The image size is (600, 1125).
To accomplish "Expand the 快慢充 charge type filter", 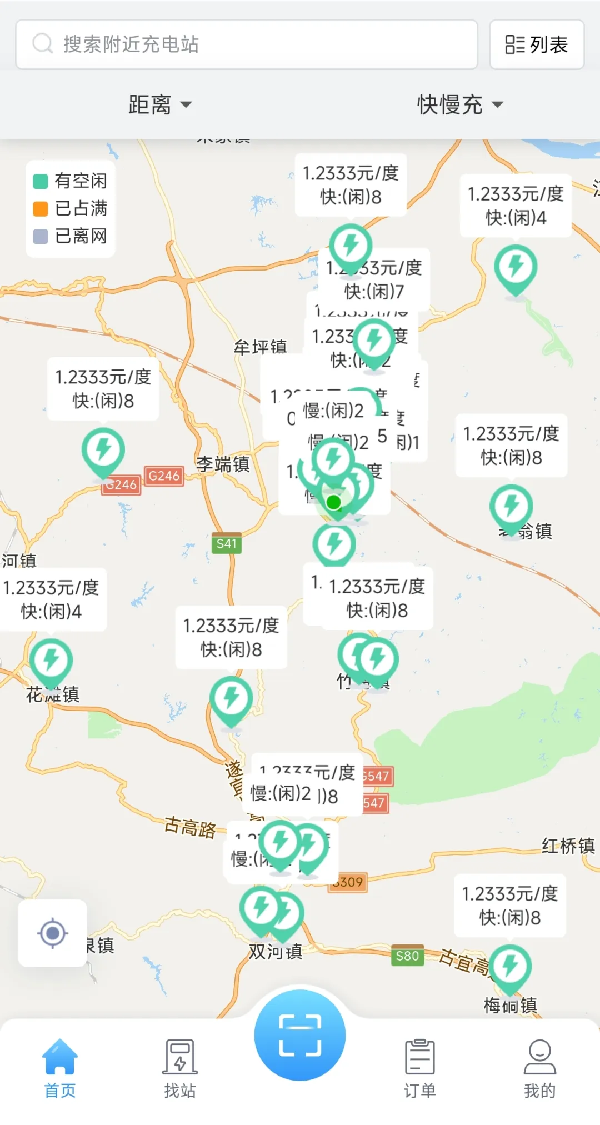I will pyautogui.click(x=460, y=104).
